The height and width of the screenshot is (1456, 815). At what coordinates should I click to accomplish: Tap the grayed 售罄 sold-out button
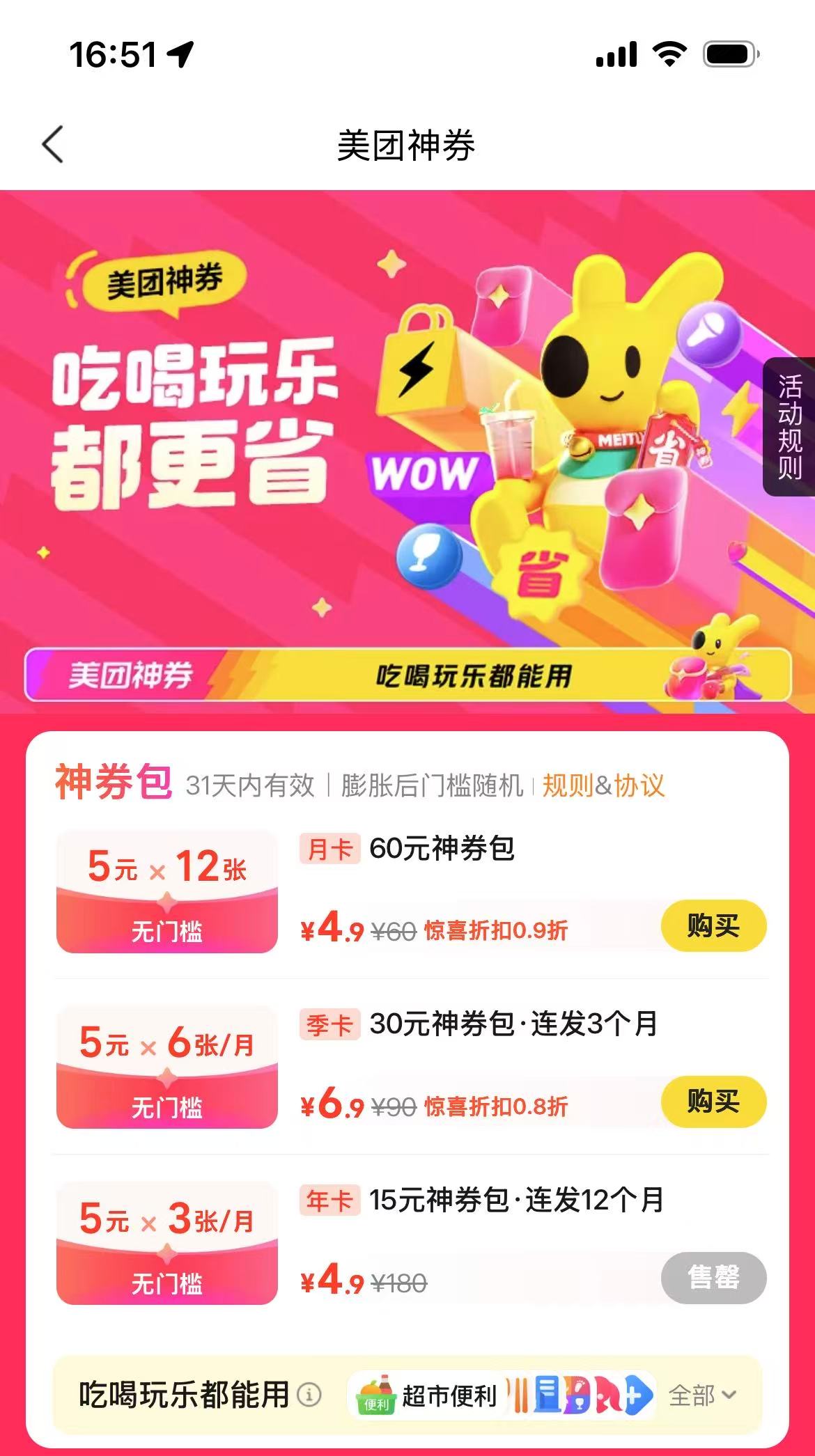[x=712, y=1278]
